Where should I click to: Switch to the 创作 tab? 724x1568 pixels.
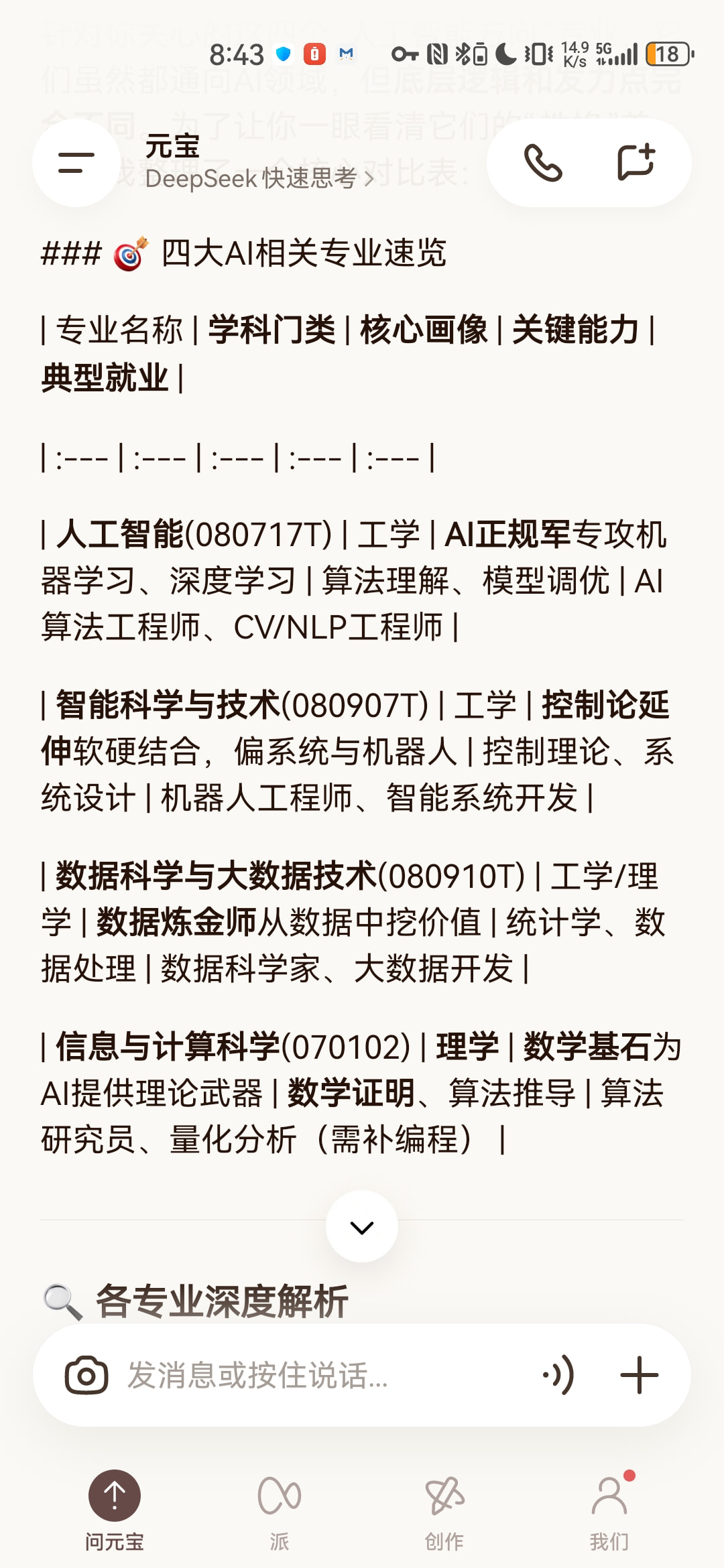pyautogui.click(x=444, y=1511)
